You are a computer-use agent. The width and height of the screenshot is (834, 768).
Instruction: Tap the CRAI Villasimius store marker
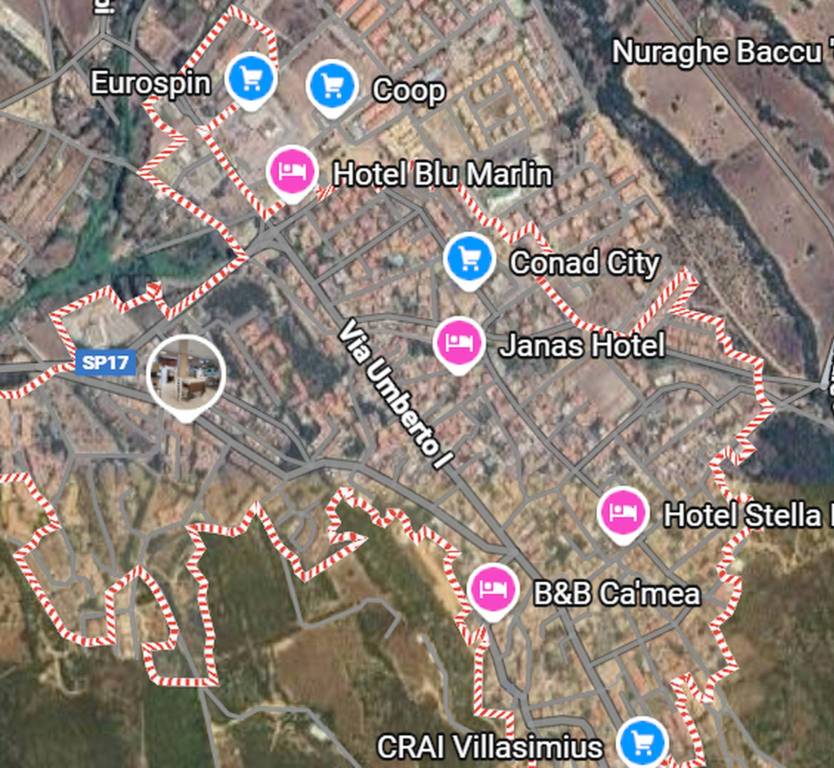[x=641, y=743]
